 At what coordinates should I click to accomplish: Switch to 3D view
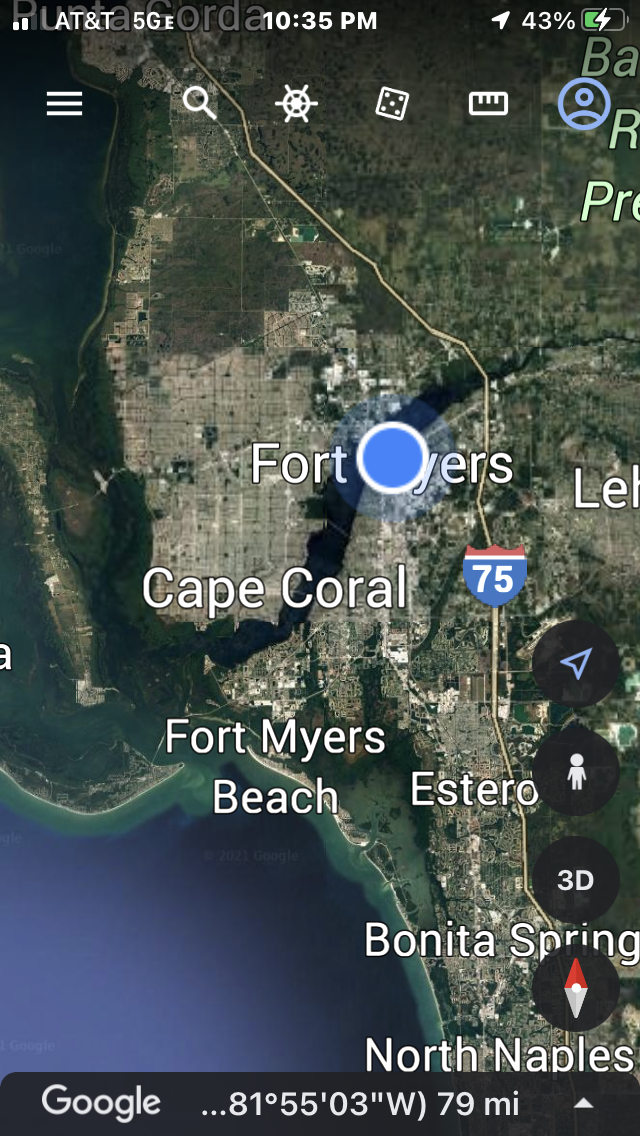(x=575, y=880)
